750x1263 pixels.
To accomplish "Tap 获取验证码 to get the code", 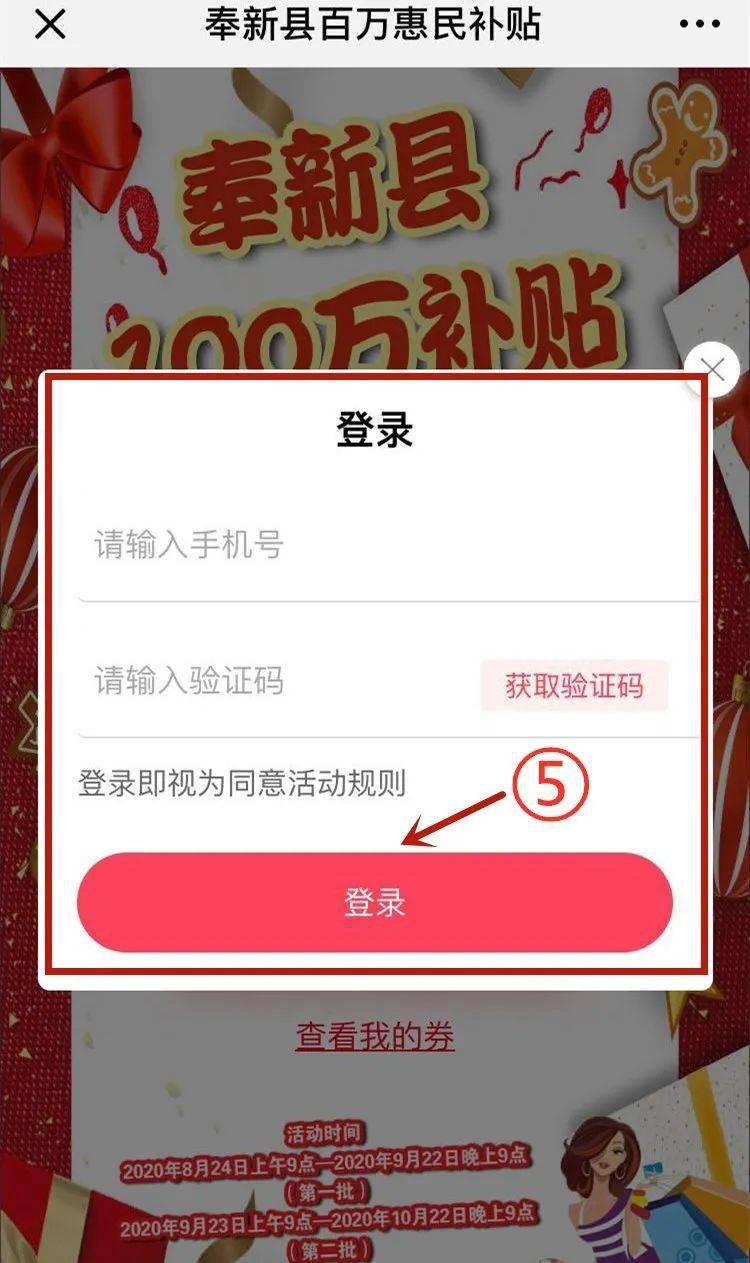I will tap(574, 686).
